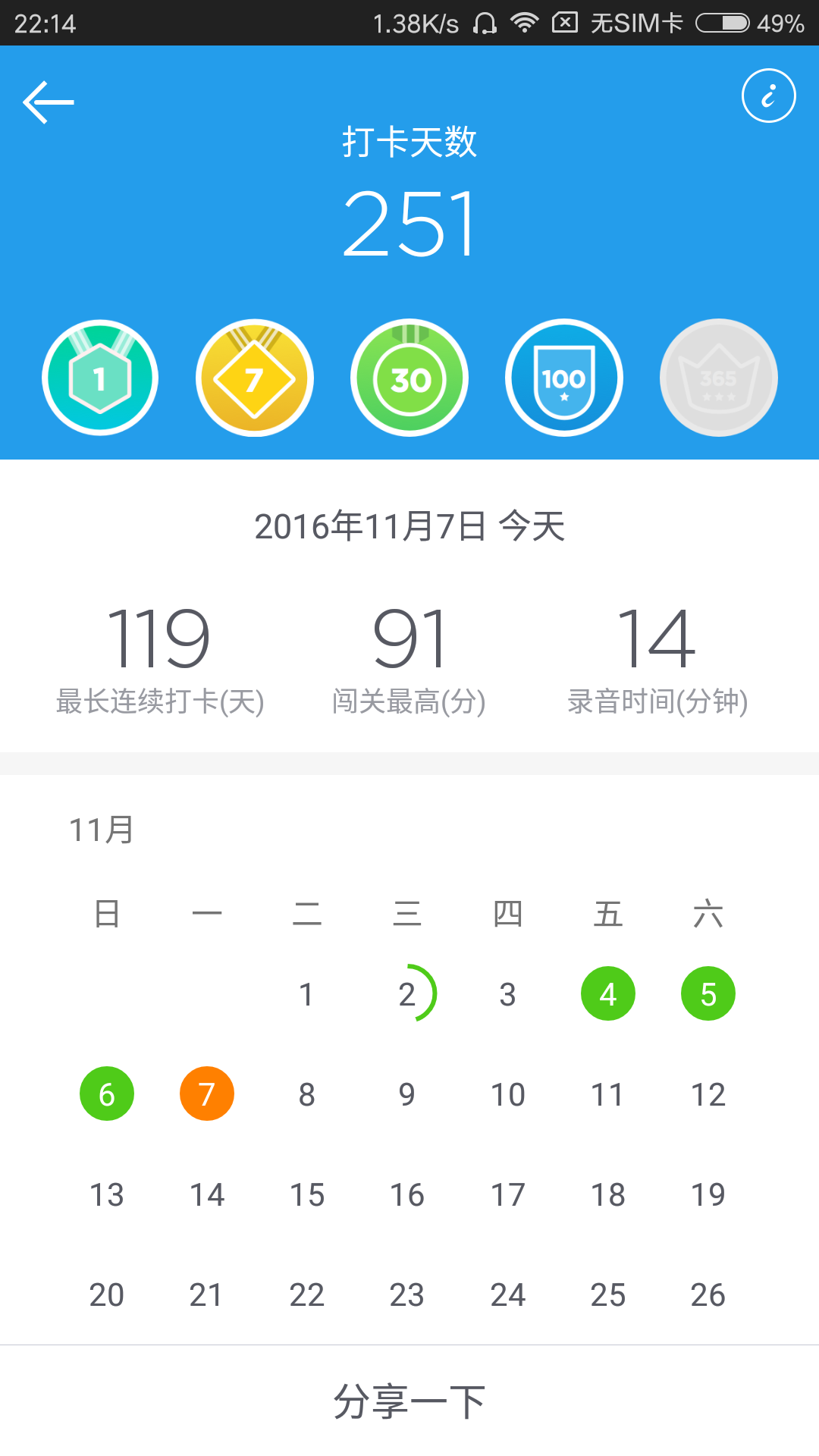Tap the 1-day check-in badge
The image size is (819, 1456).
click(x=100, y=378)
